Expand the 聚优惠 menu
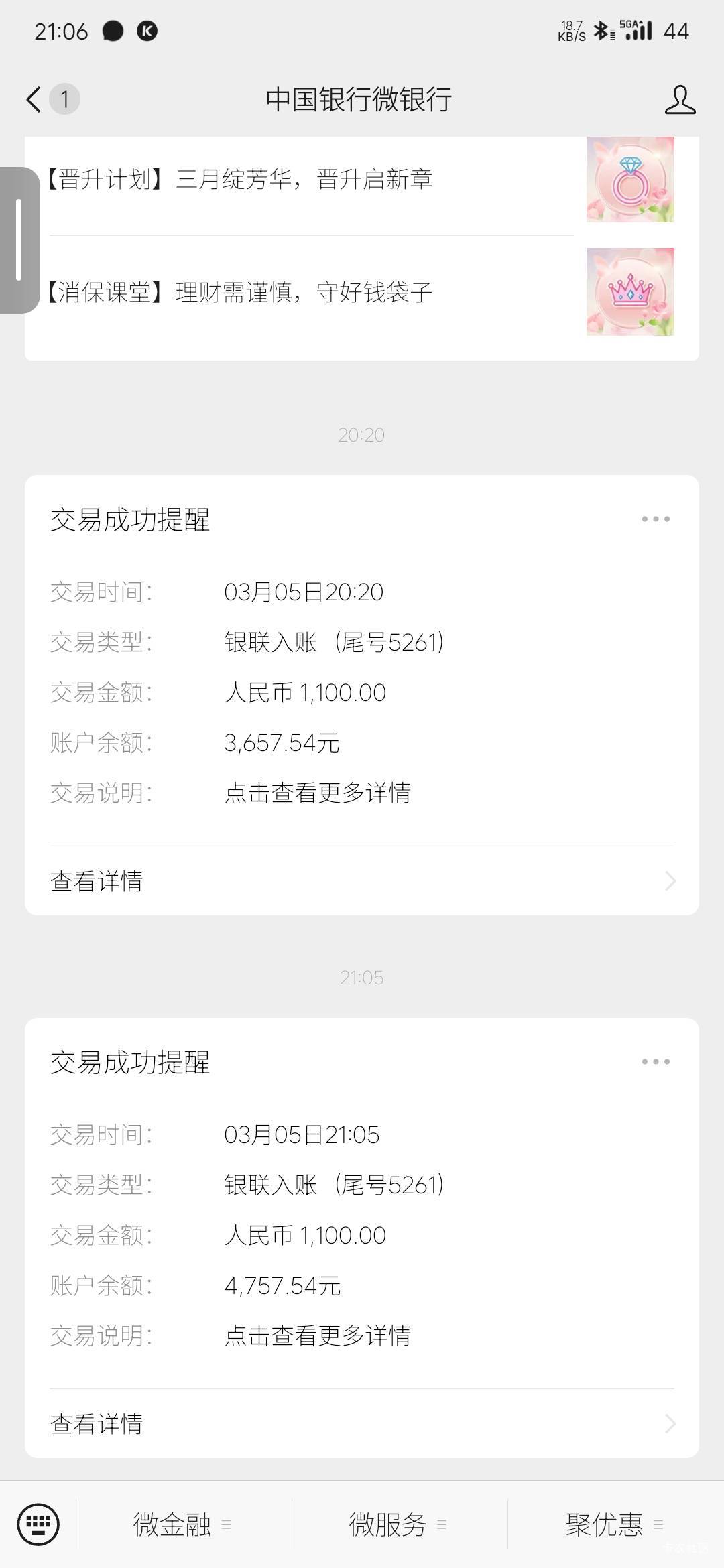 point(614,1525)
